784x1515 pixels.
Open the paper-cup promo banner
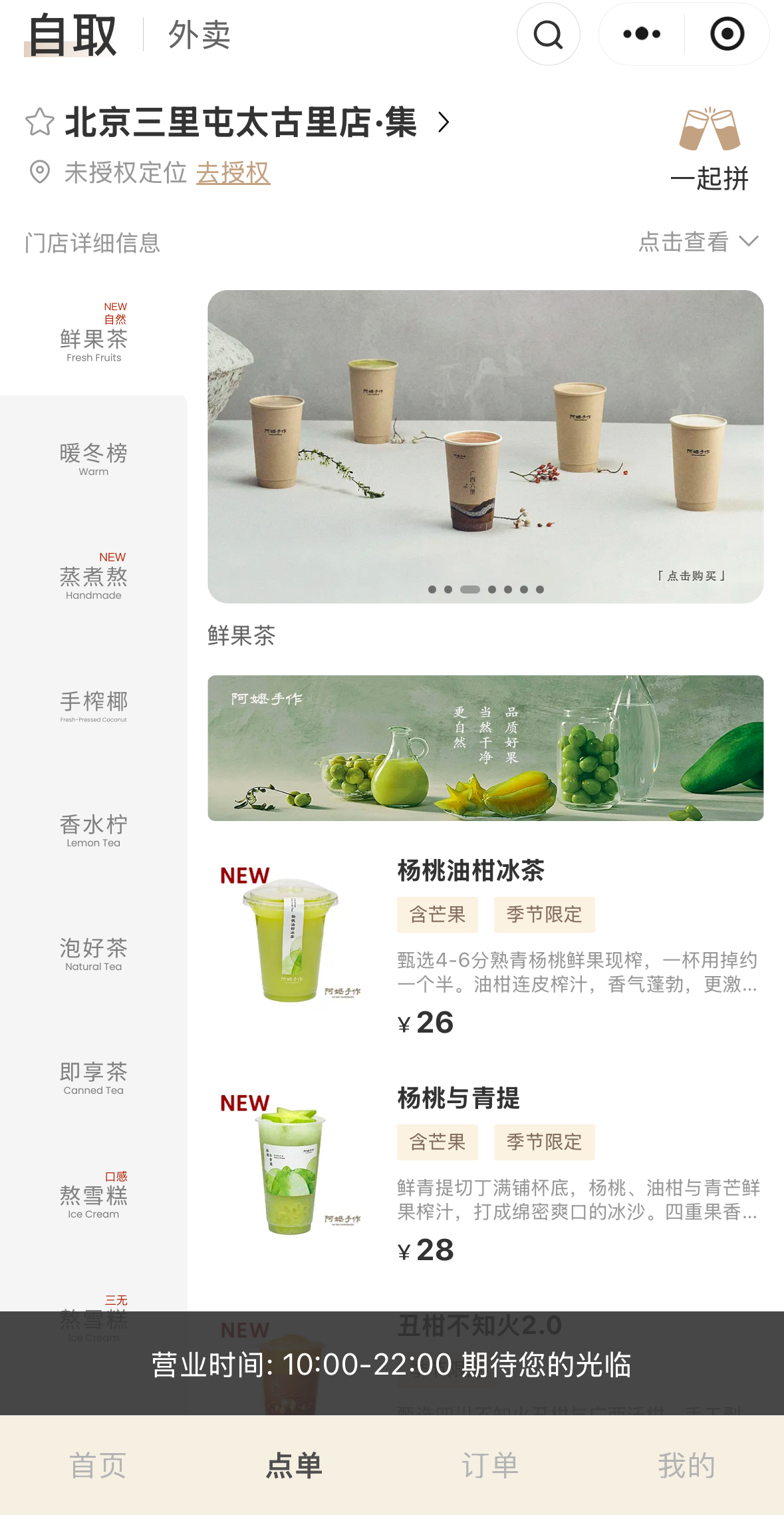[485, 446]
